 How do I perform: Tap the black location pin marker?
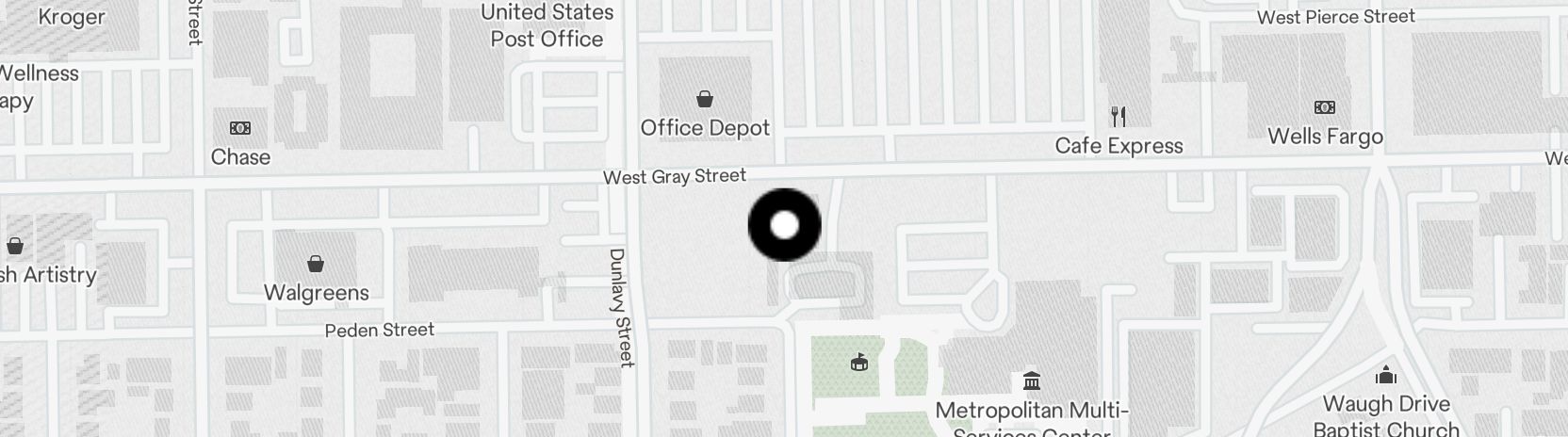coord(784,225)
